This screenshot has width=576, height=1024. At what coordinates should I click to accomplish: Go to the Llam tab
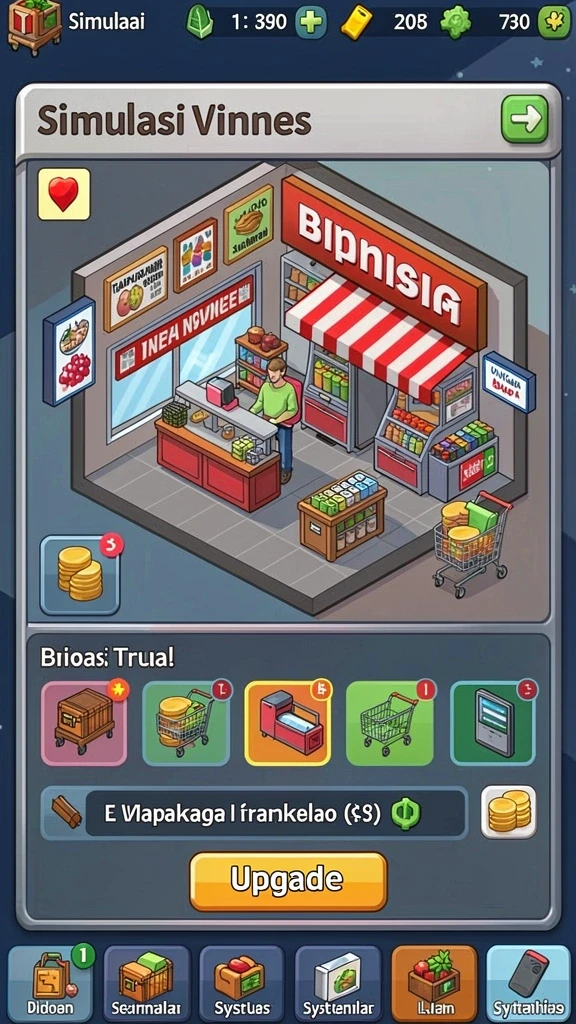click(x=434, y=984)
